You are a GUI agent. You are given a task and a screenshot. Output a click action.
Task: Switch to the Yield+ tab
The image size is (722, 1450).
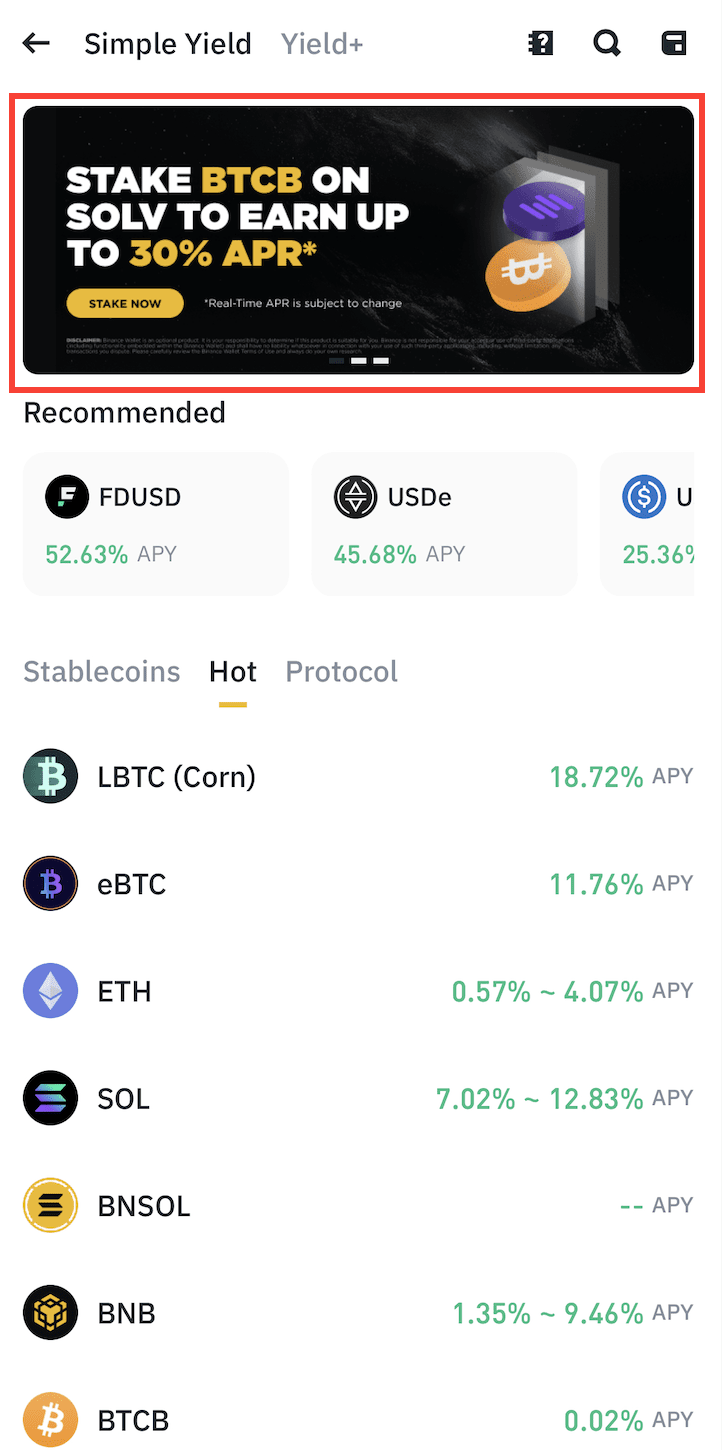[x=322, y=44]
